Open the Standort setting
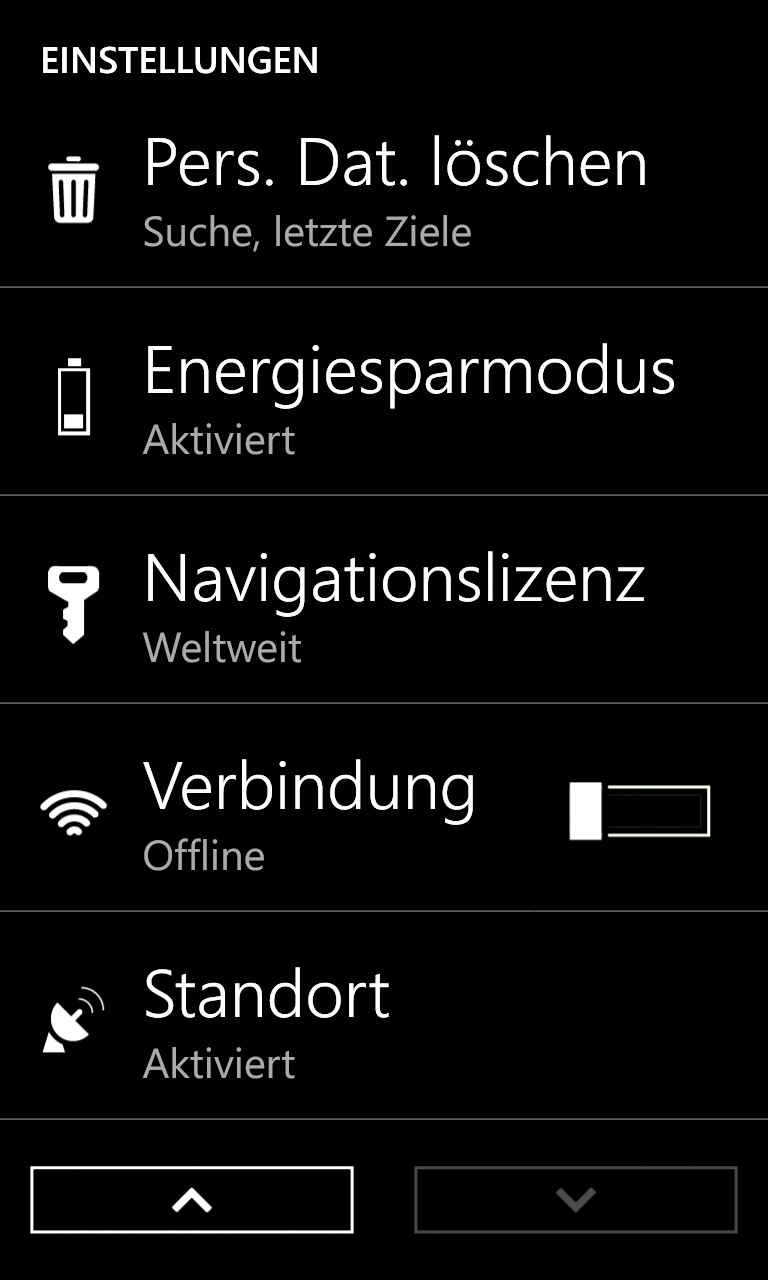Screen dimensions: 768x1280 [x=384, y=1016]
